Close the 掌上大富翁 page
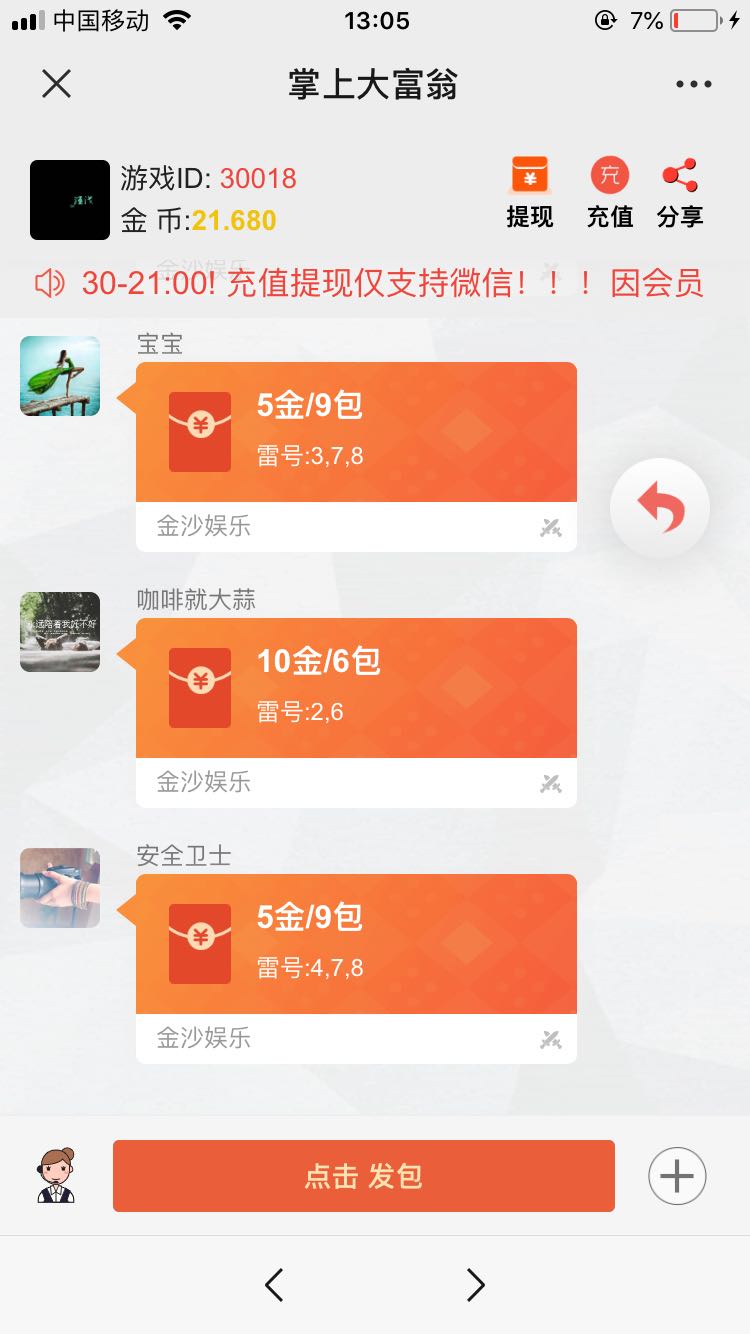The image size is (750, 1334). (x=57, y=84)
